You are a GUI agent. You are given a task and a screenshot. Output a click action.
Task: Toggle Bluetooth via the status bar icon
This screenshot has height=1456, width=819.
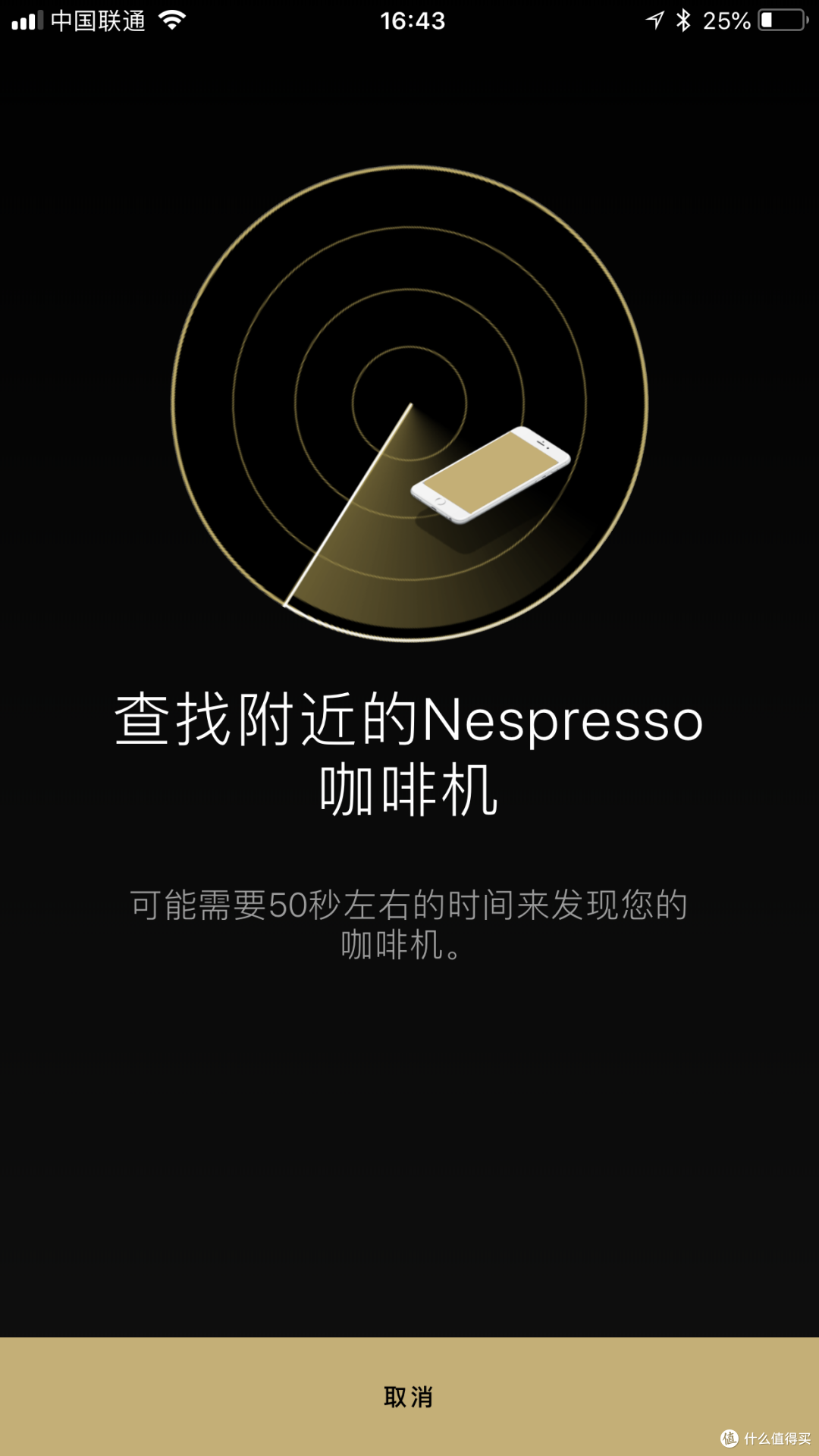pos(681,20)
